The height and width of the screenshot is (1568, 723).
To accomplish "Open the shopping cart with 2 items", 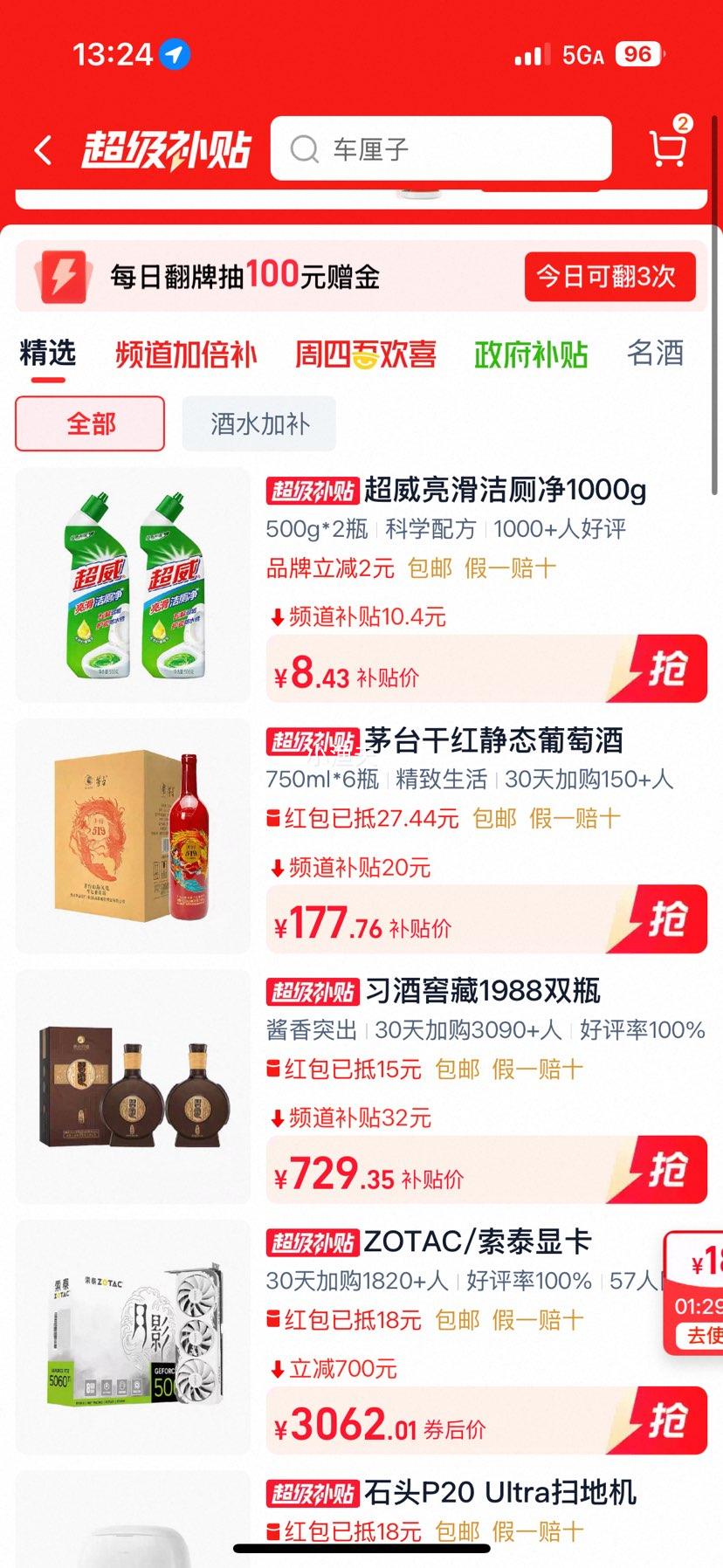I will click(x=667, y=150).
